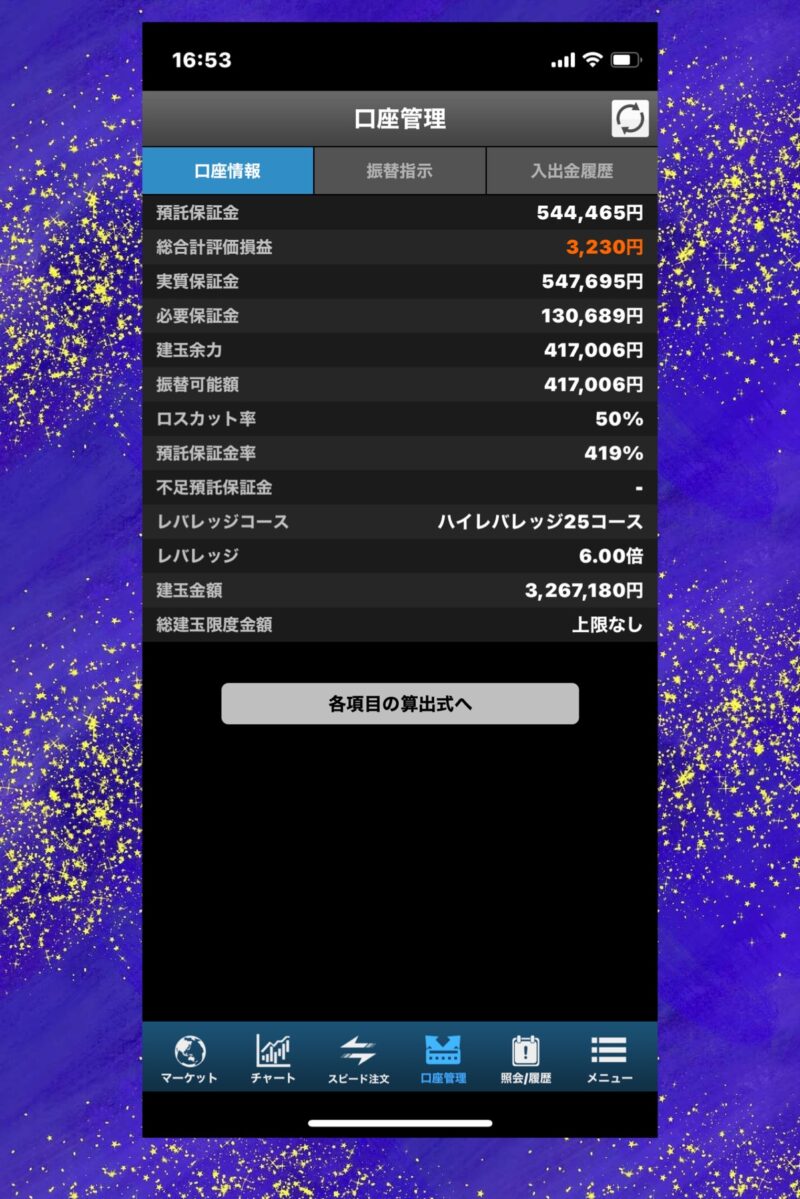Screen dimensions: 800x1199
Task: Select the 口座情報 tab
Action: 228,171
